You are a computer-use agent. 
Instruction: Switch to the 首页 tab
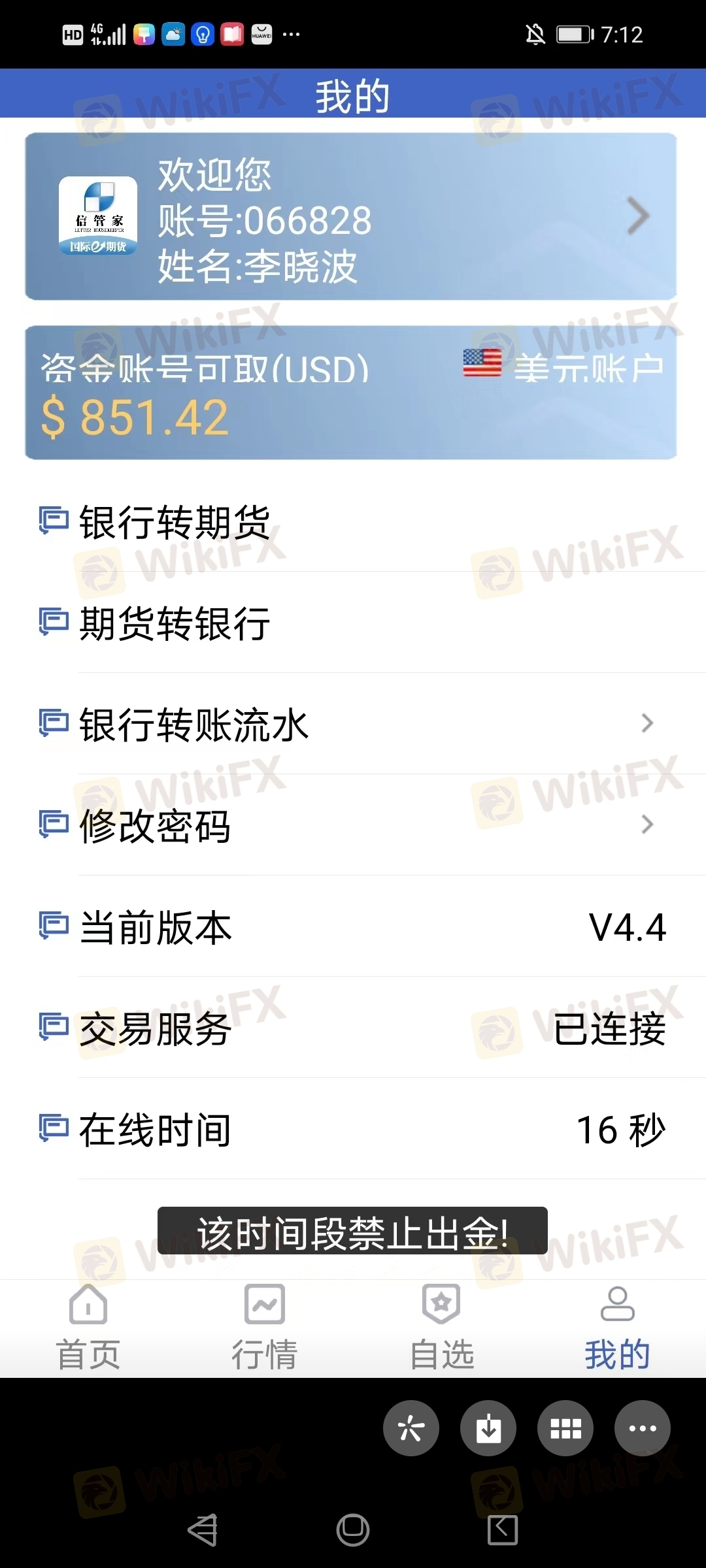88,1328
